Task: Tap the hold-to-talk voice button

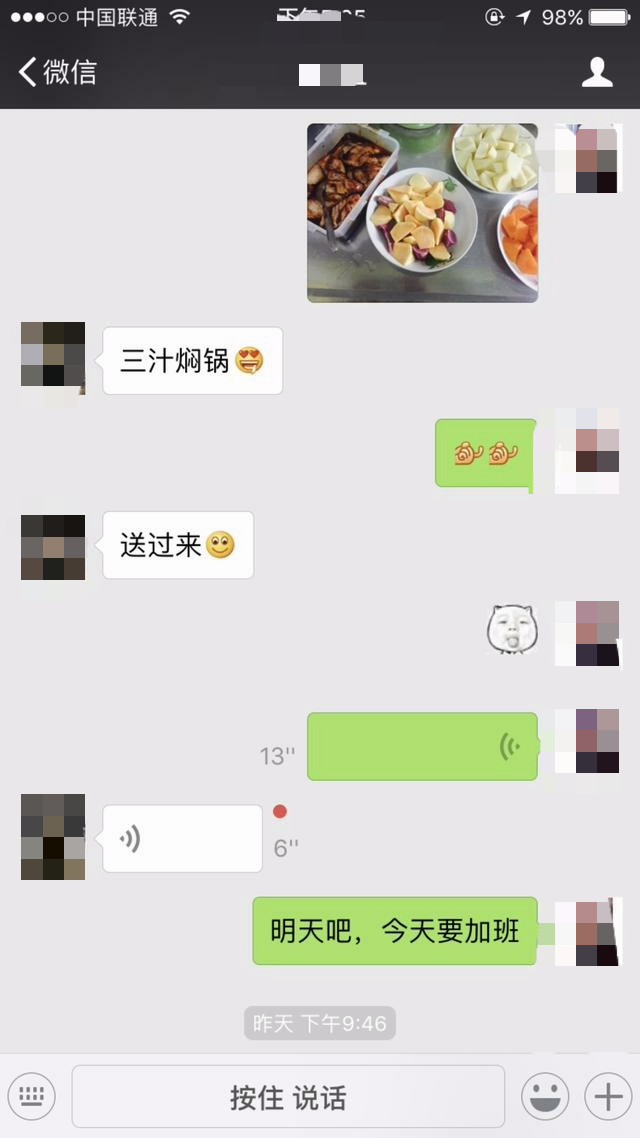Action: (288, 1097)
